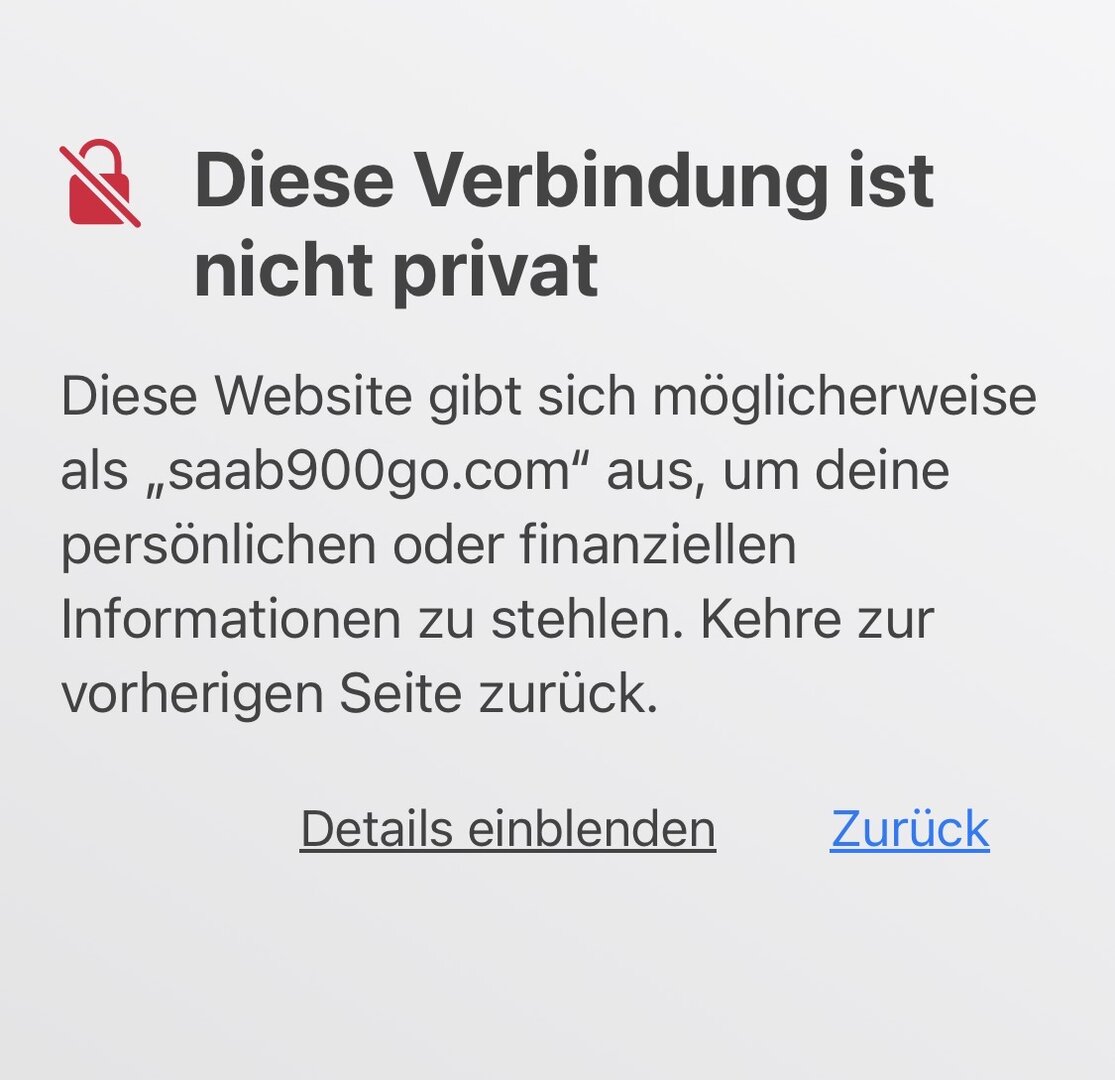This screenshot has width=1115, height=1080.
Task: Go back via the 'Zurück' link
Action: tap(909, 828)
